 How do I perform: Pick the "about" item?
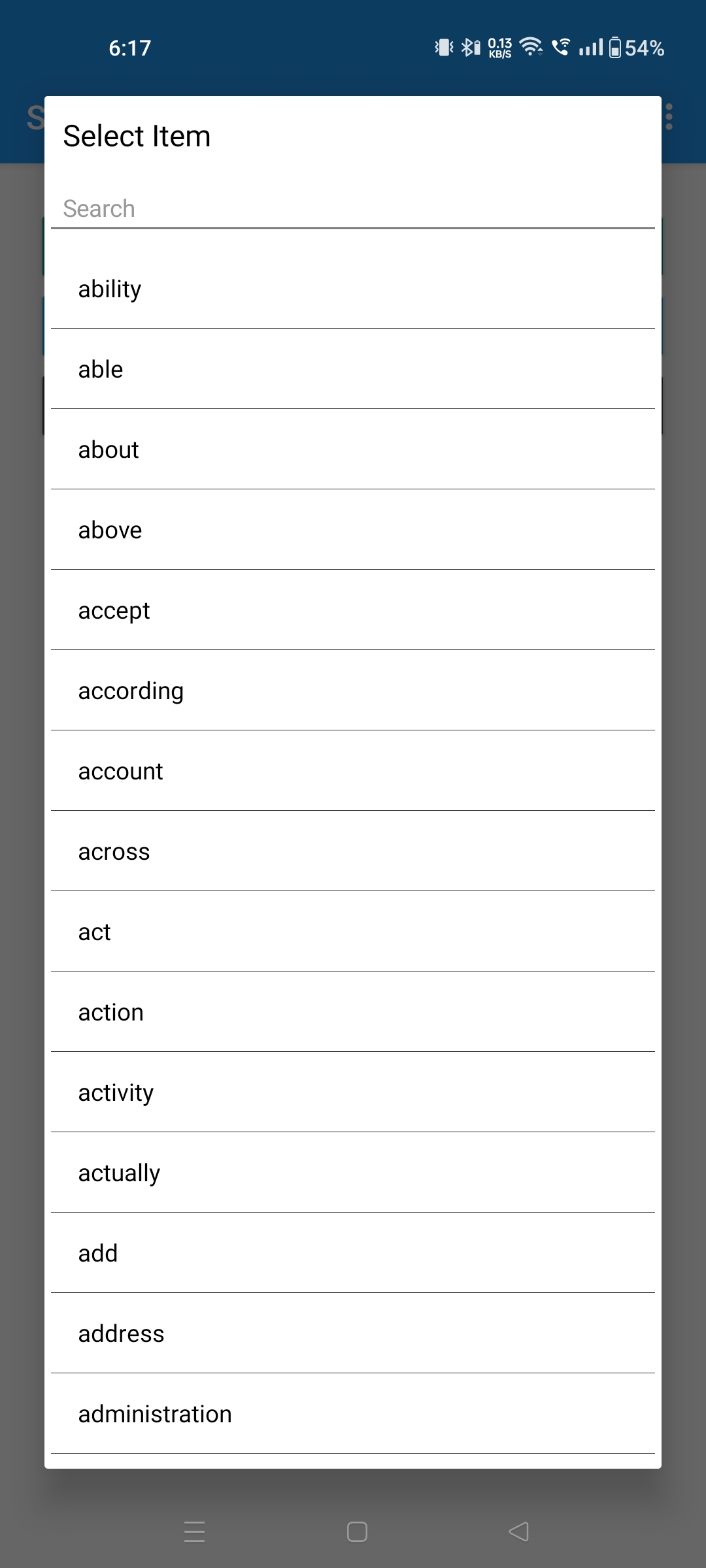(x=353, y=449)
